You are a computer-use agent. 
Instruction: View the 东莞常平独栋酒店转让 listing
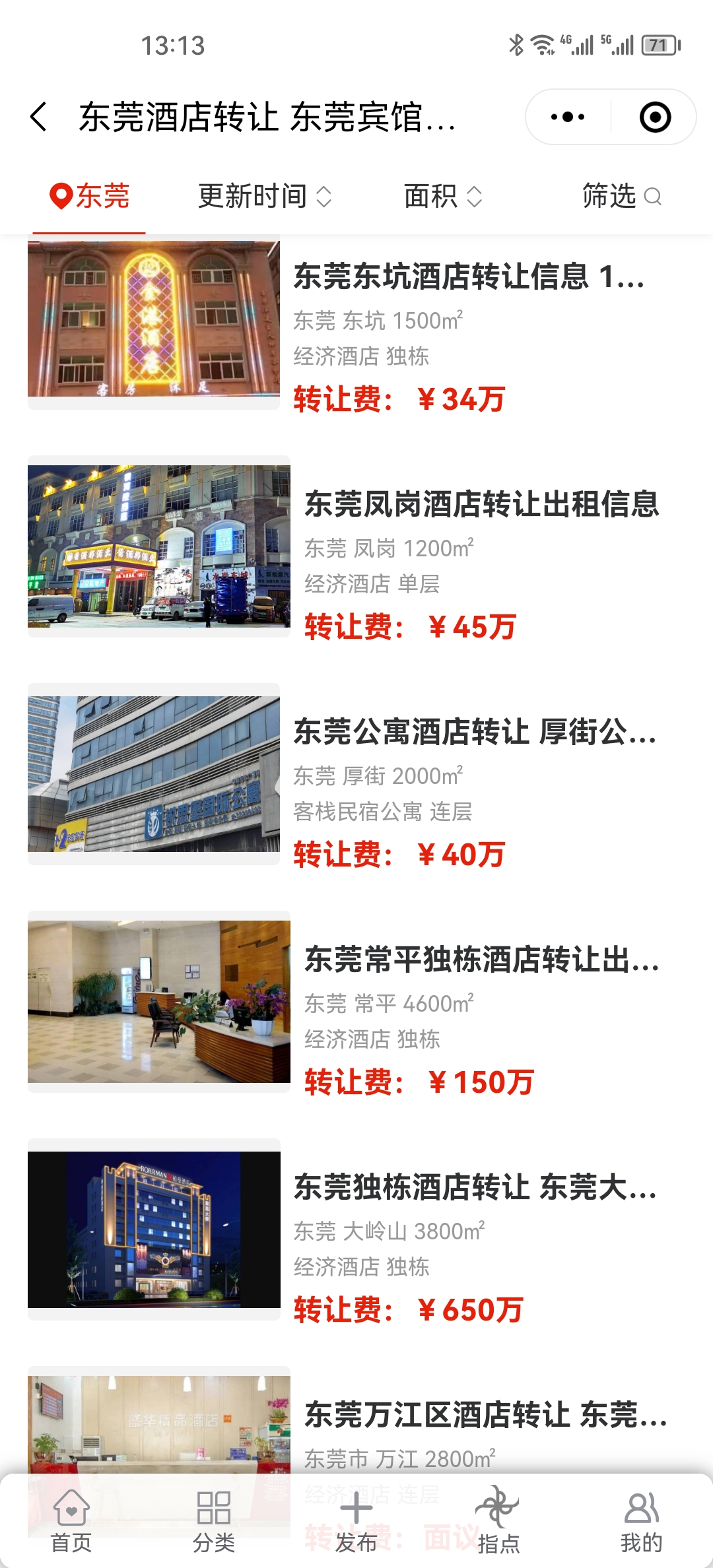[x=482, y=959]
